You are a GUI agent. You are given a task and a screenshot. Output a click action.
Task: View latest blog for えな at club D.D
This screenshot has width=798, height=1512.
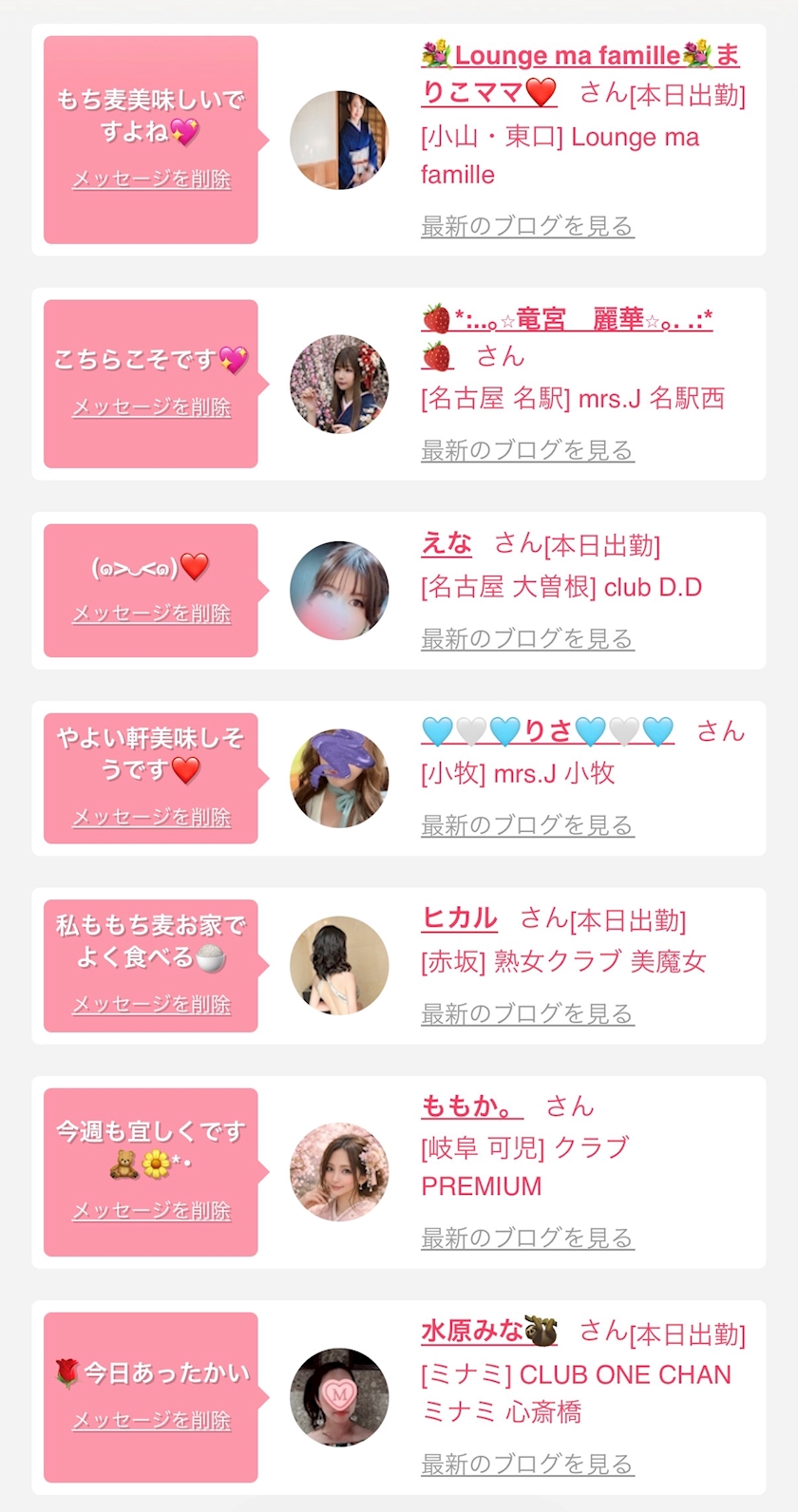pos(526,639)
